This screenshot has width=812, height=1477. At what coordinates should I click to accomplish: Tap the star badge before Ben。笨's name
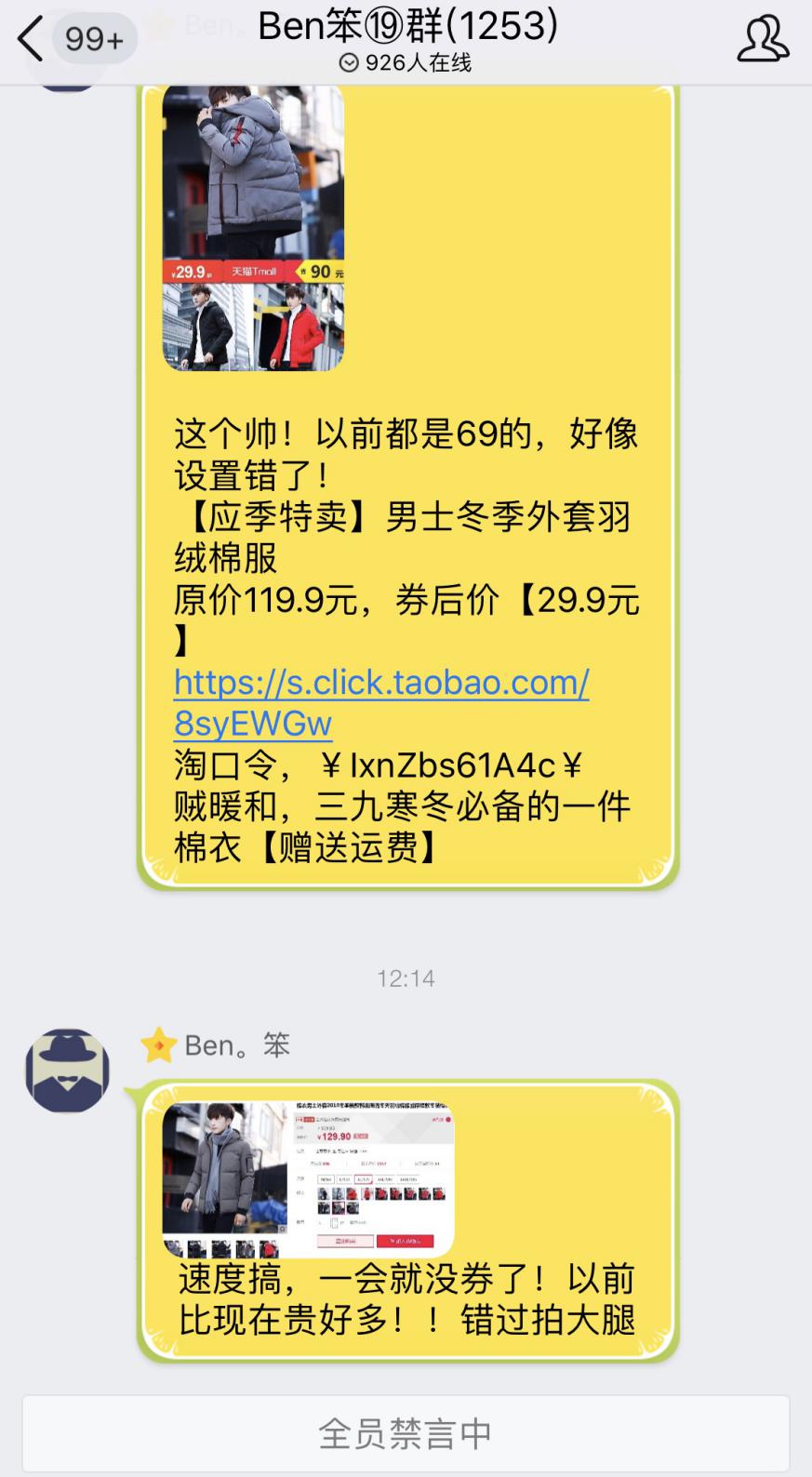click(x=159, y=1045)
